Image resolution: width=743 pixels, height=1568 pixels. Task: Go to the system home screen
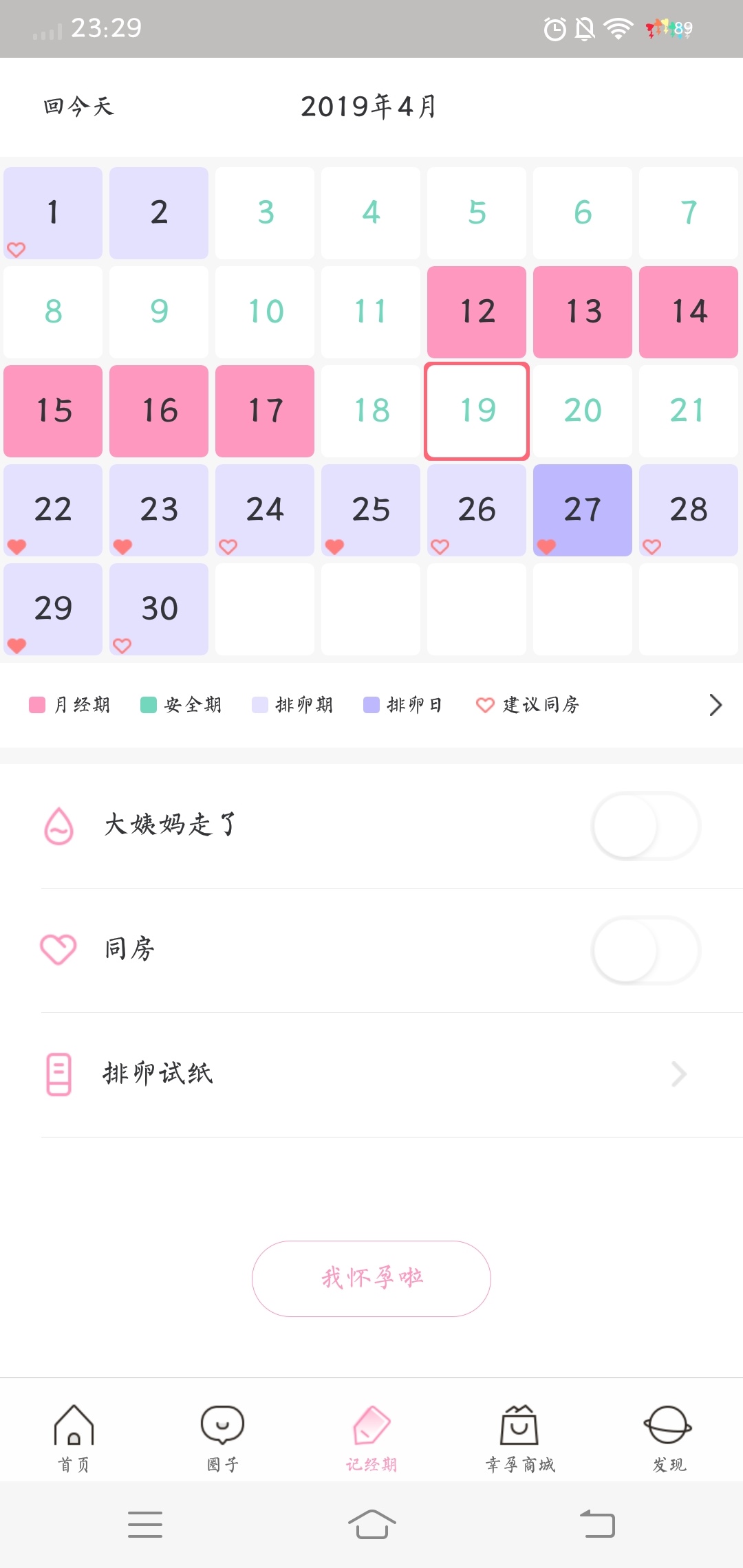coord(371,1524)
